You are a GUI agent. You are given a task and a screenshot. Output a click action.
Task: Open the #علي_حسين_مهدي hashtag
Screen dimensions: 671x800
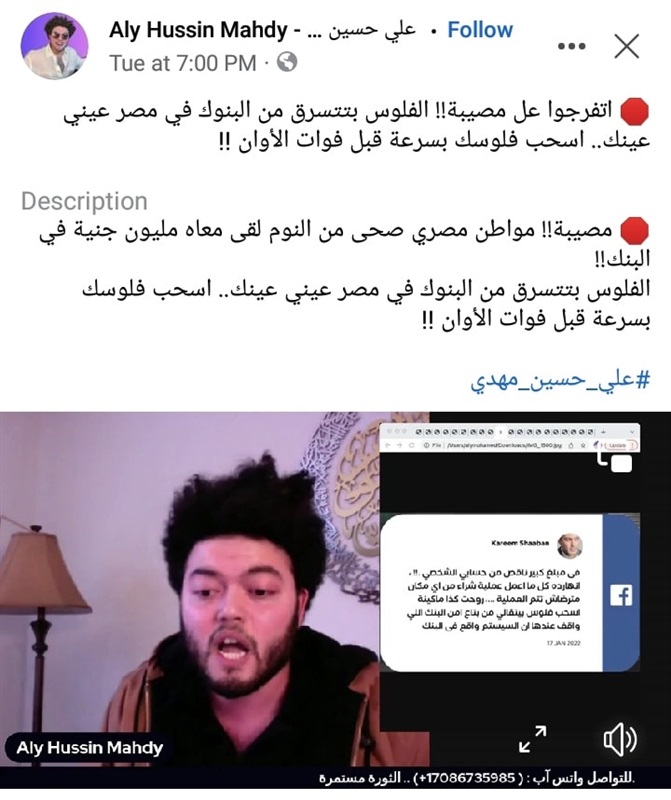561,379
